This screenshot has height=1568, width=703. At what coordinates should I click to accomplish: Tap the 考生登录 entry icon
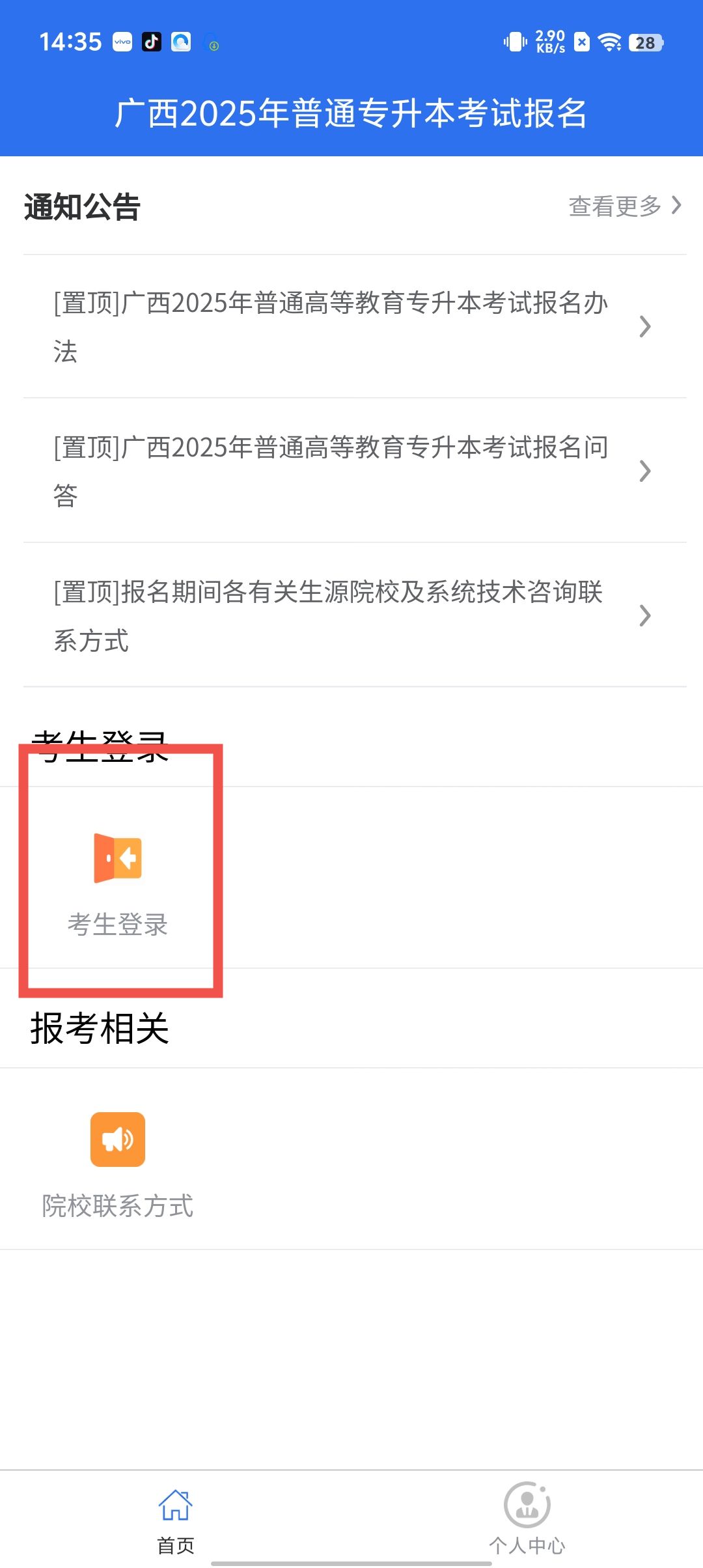pyautogui.click(x=118, y=859)
